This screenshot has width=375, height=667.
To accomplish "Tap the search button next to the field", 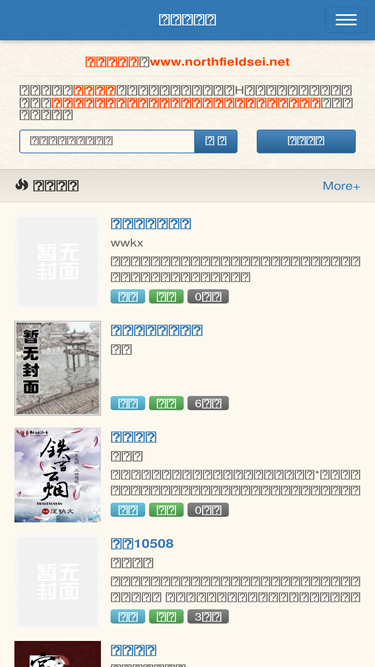I will [216, 141].
